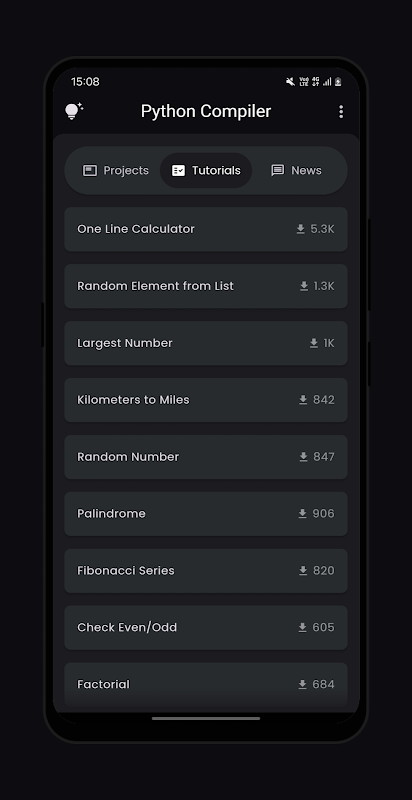The height and width of the screenshot is (800, 412).
Task: Select the Tutorials tab
Action: tap(206, 170)
